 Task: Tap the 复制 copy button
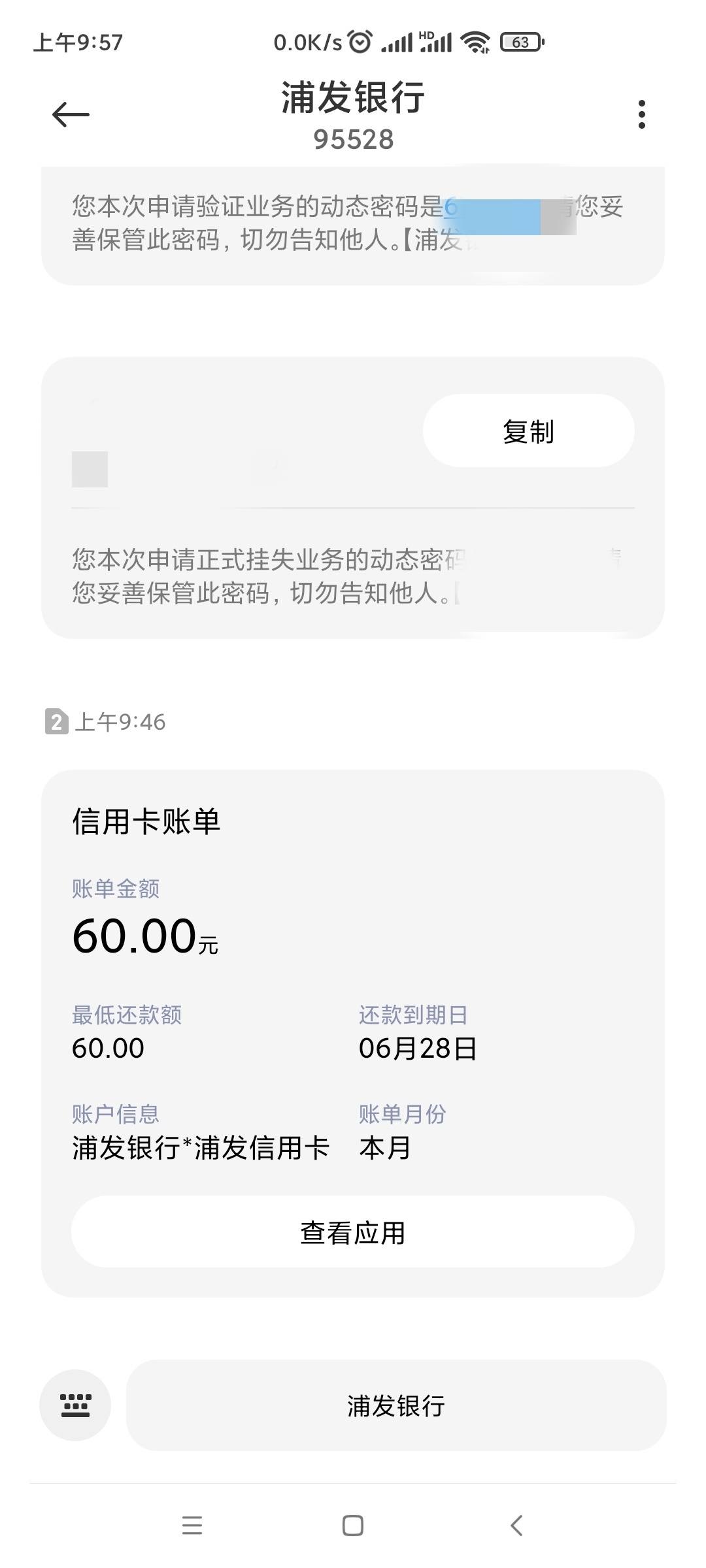pos(528,431)
